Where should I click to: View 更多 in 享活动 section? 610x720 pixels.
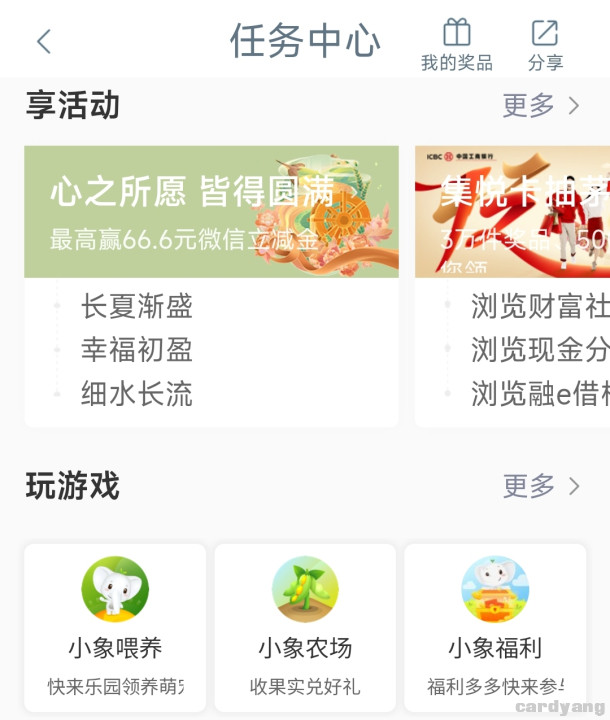(x=541, y=105)
